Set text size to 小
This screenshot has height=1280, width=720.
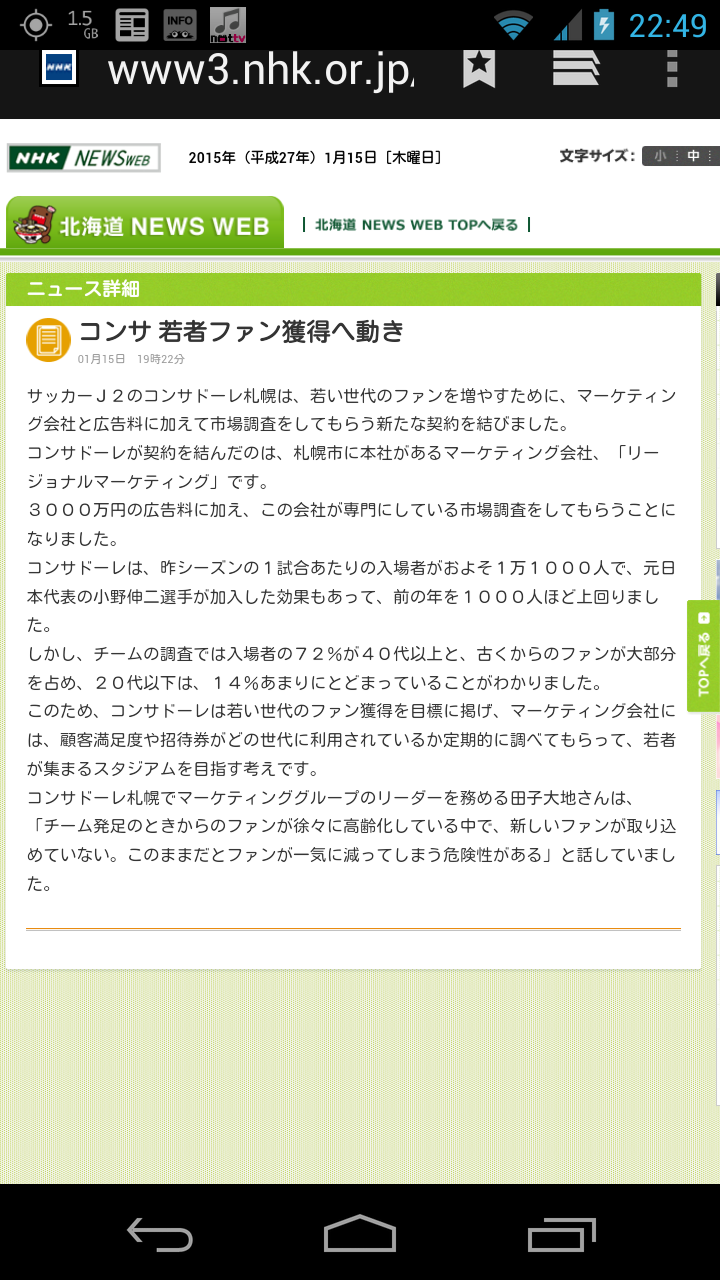660,156
